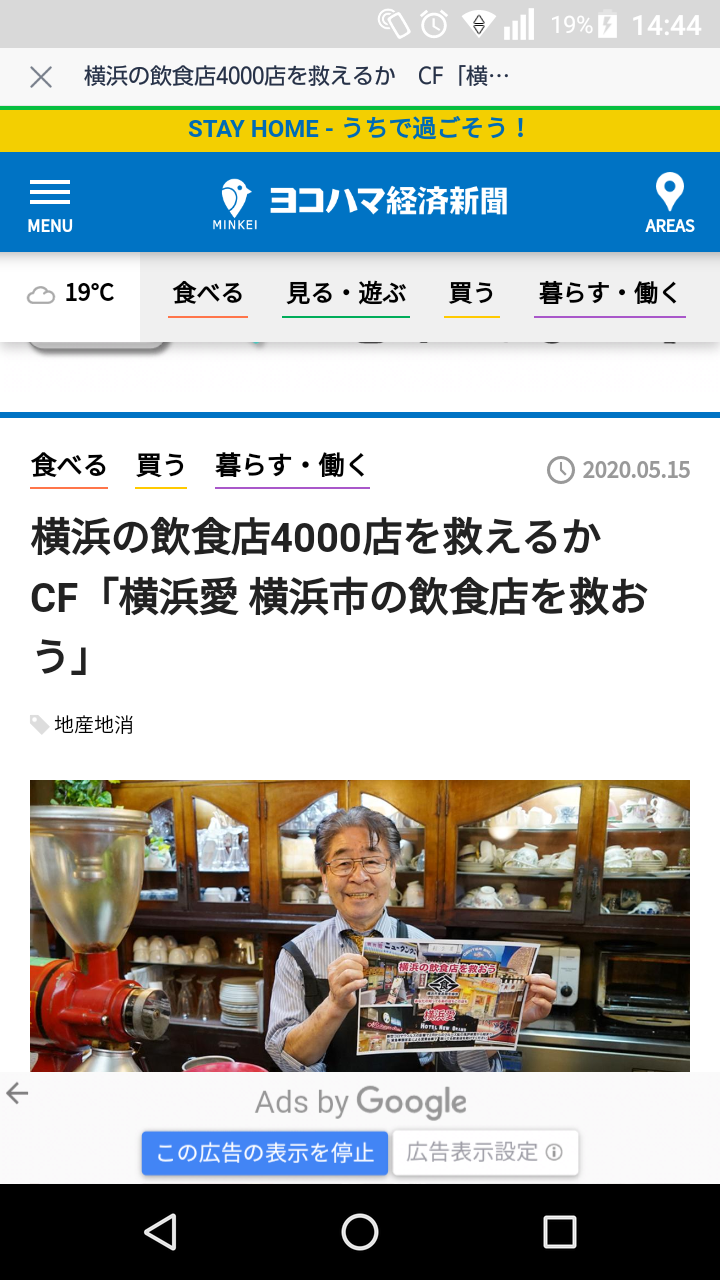Switch to the 食べる navigation tab
Screen dimensions: 720x1280
click(x=208, y=294)
